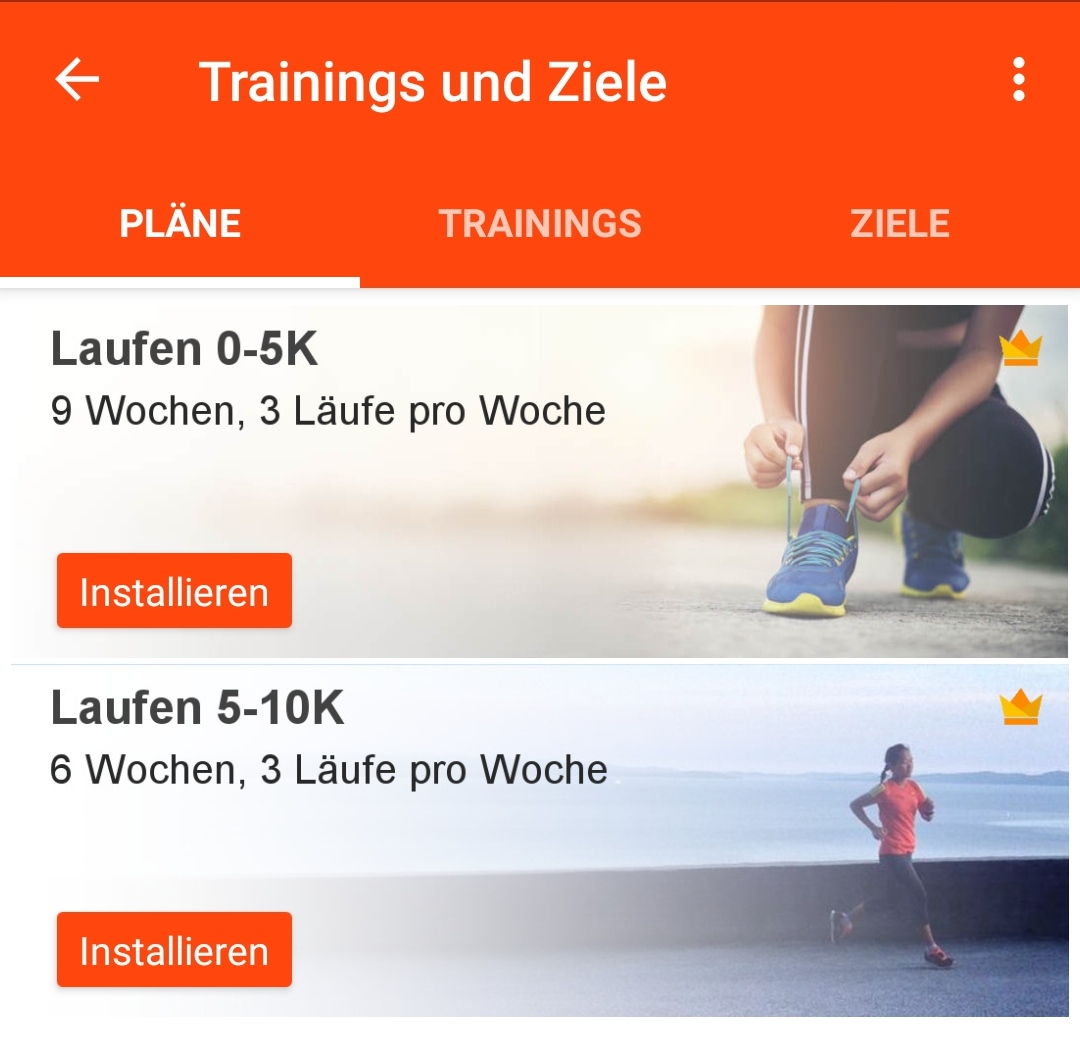Install the Laufen 0-5K plan
Image resolution: width=1080 pixels, height=1054 pixels.
(x=174, y=591)
